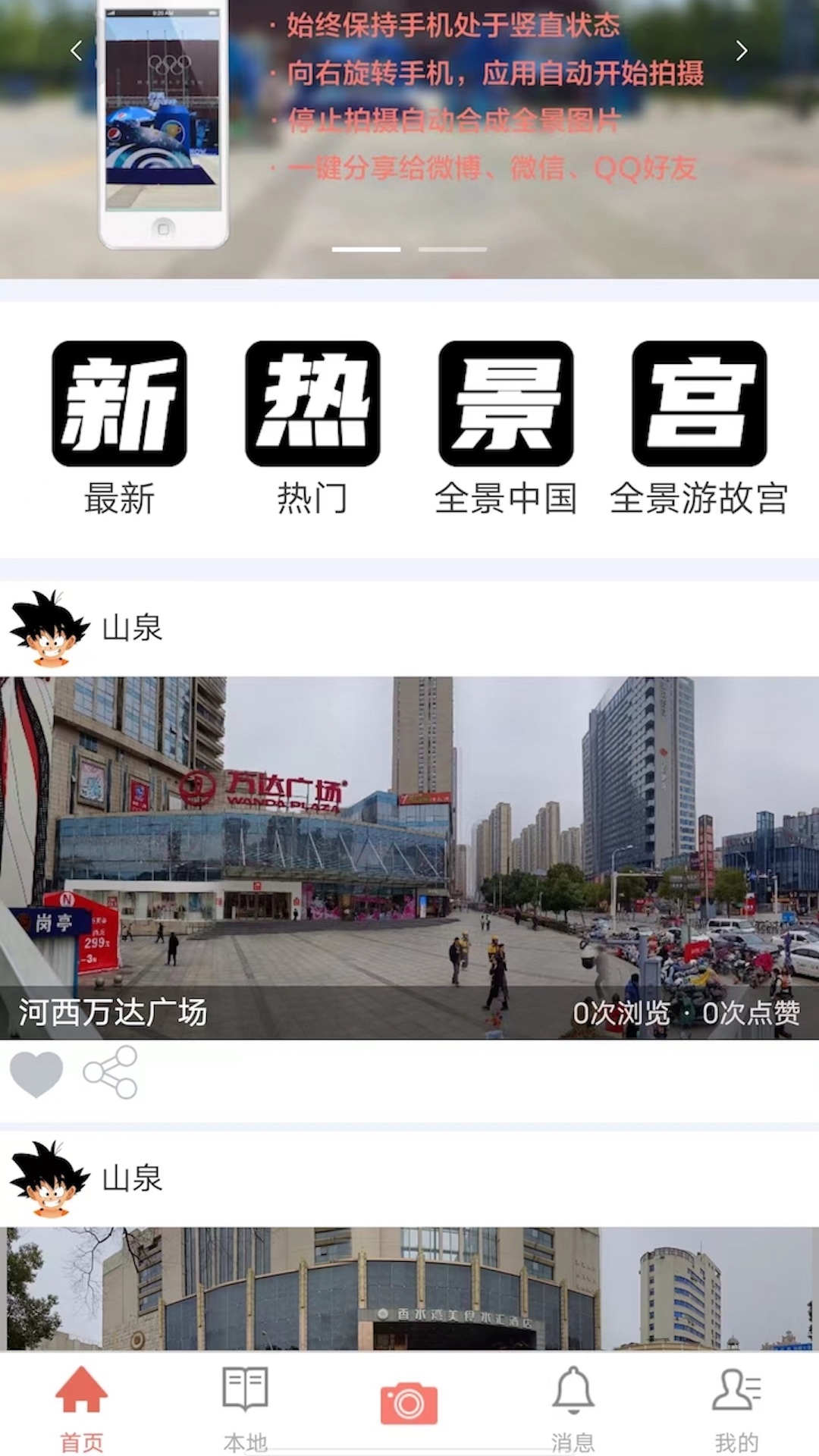Screen dimensions: 819x1456
Task: Share the 河西万达广场 post
Action: pos(111,1072)
